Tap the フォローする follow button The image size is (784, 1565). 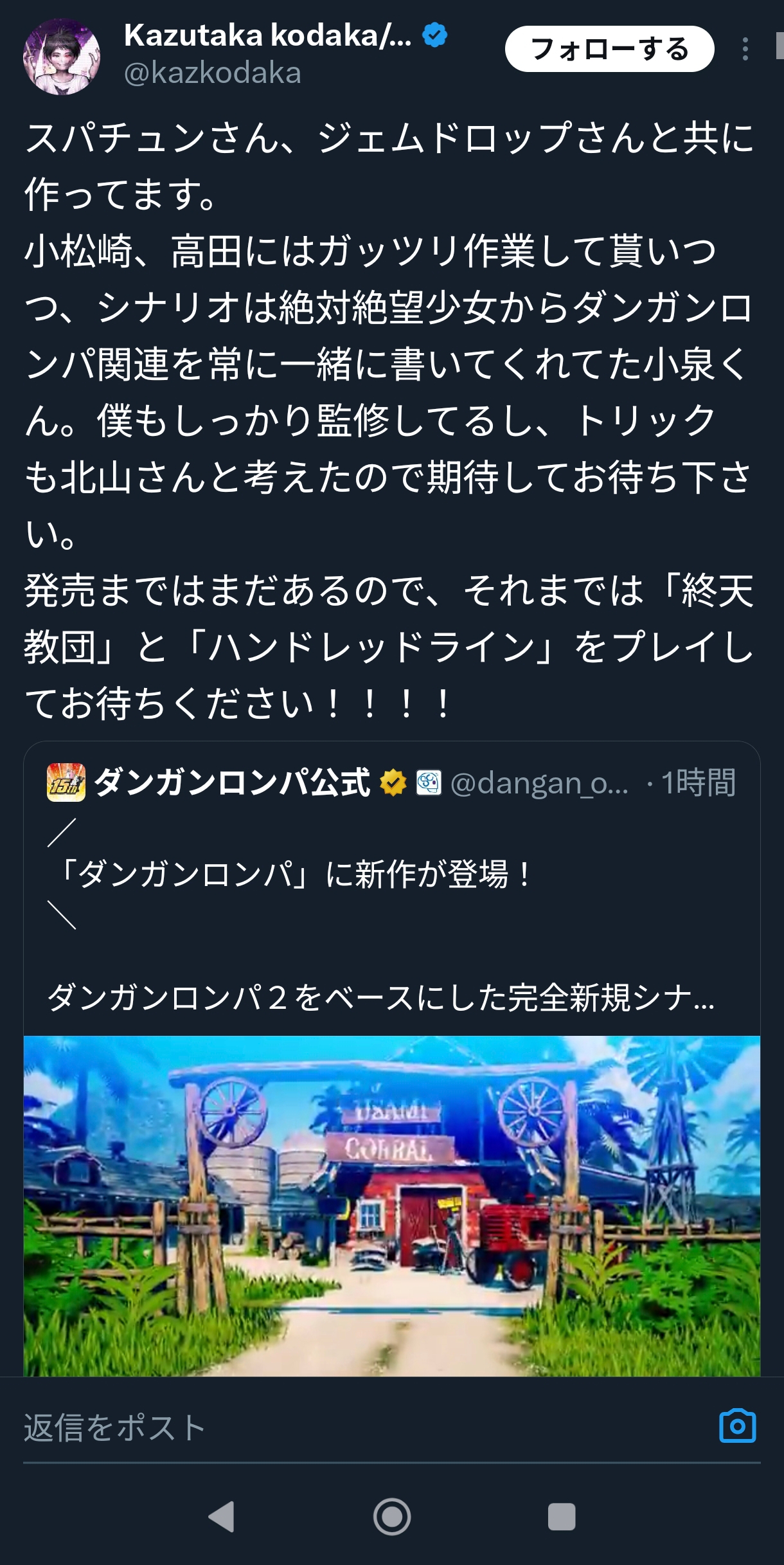(x=609, y=49)
